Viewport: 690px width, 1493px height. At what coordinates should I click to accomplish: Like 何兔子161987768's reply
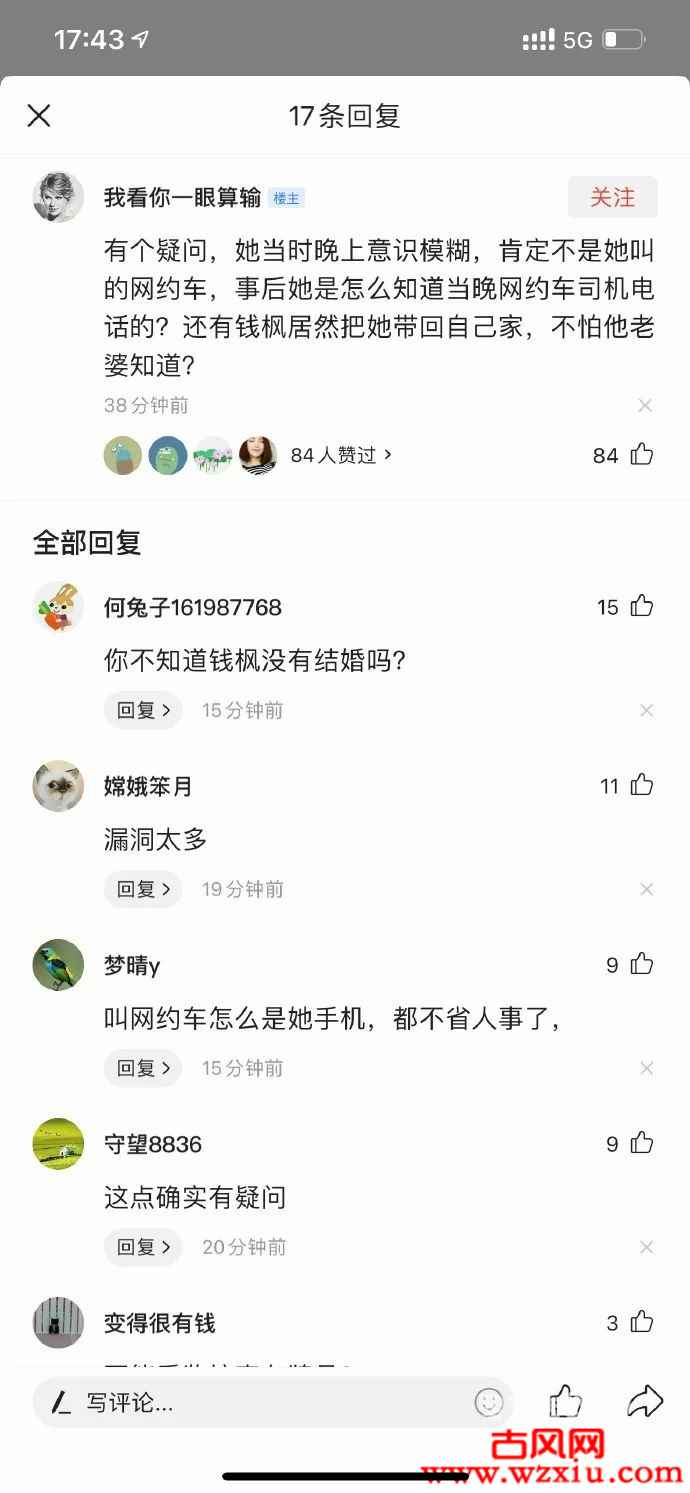[x=642, y=606]
